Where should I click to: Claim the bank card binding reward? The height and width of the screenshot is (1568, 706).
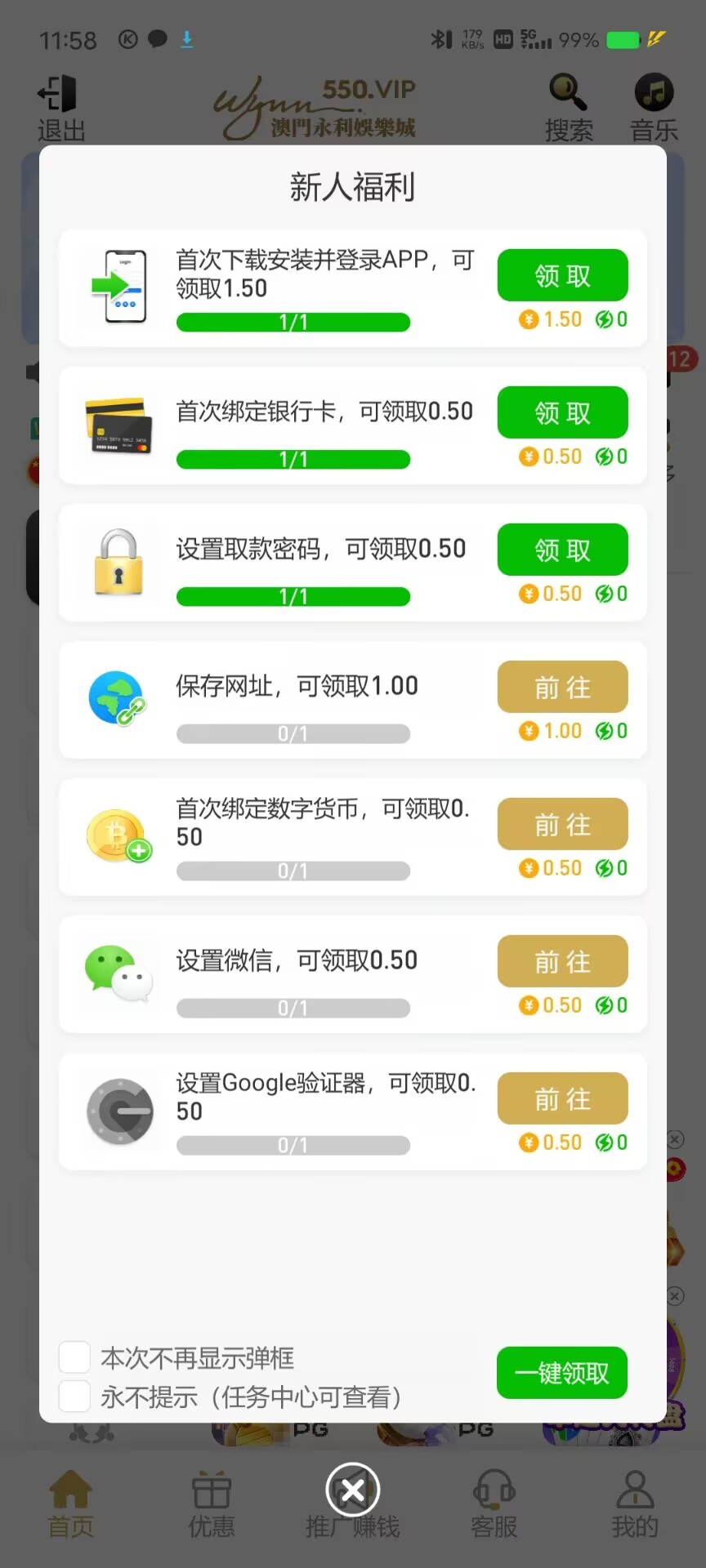562,413
